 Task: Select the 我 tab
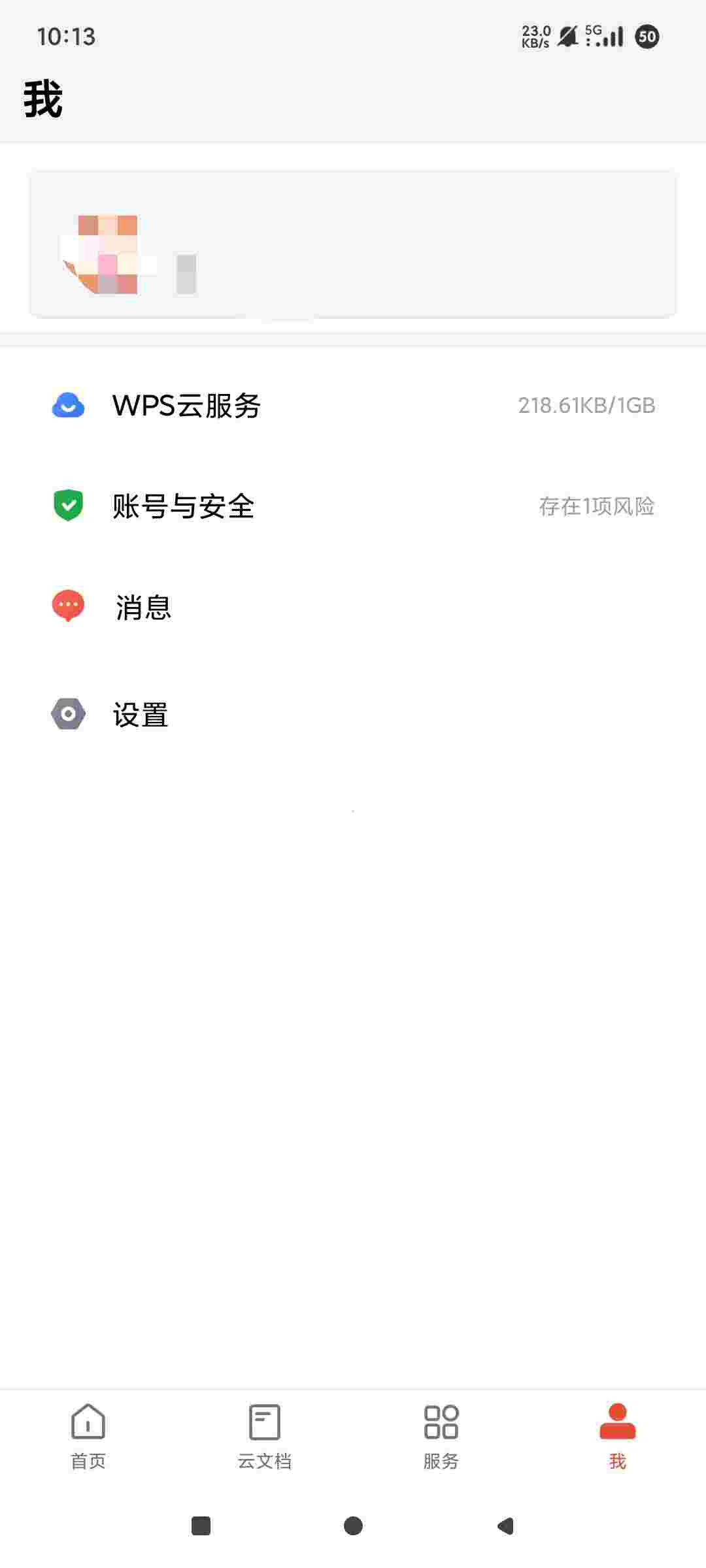(618, 1436)
